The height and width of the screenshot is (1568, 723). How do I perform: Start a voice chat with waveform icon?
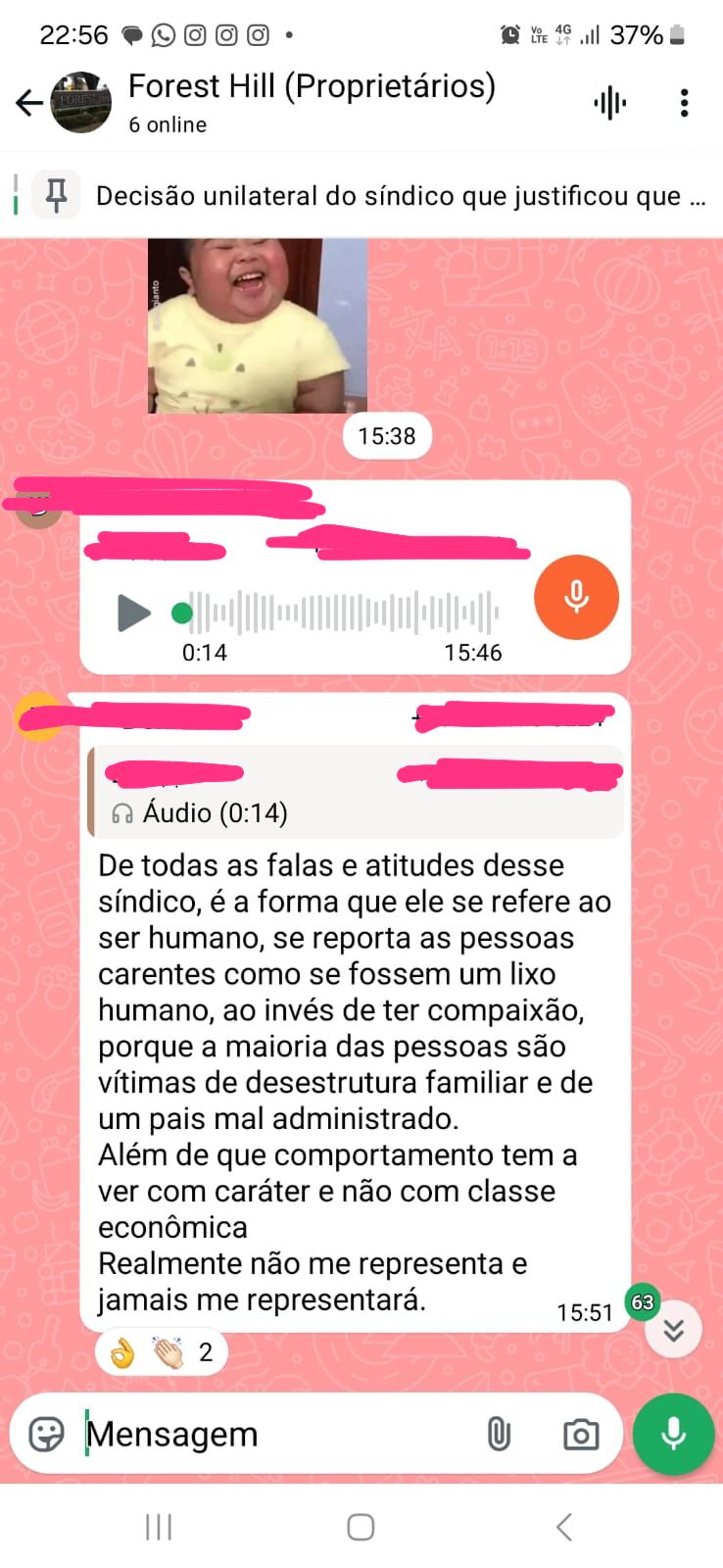(x=609, y=103)
